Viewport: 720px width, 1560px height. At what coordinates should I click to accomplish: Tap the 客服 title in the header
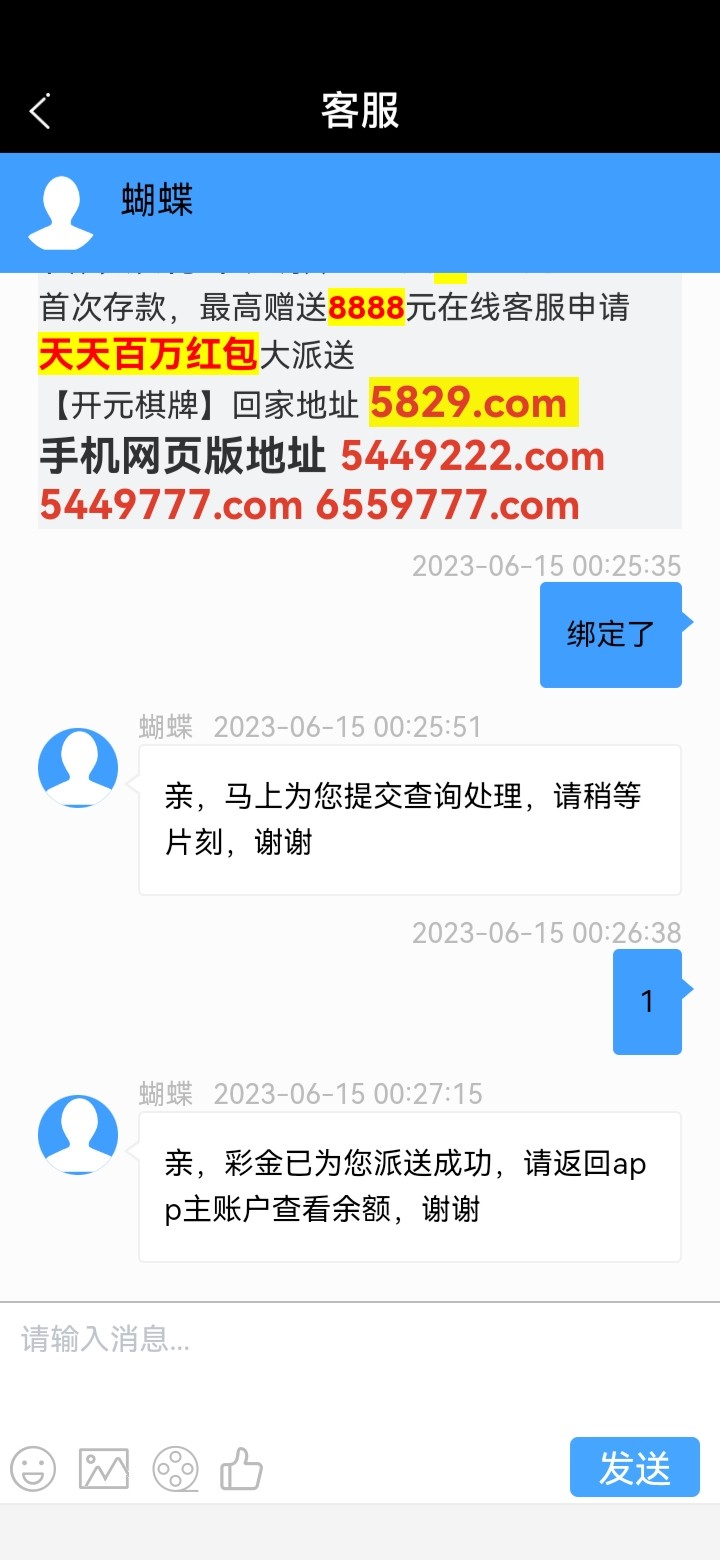tap(359, 111)
